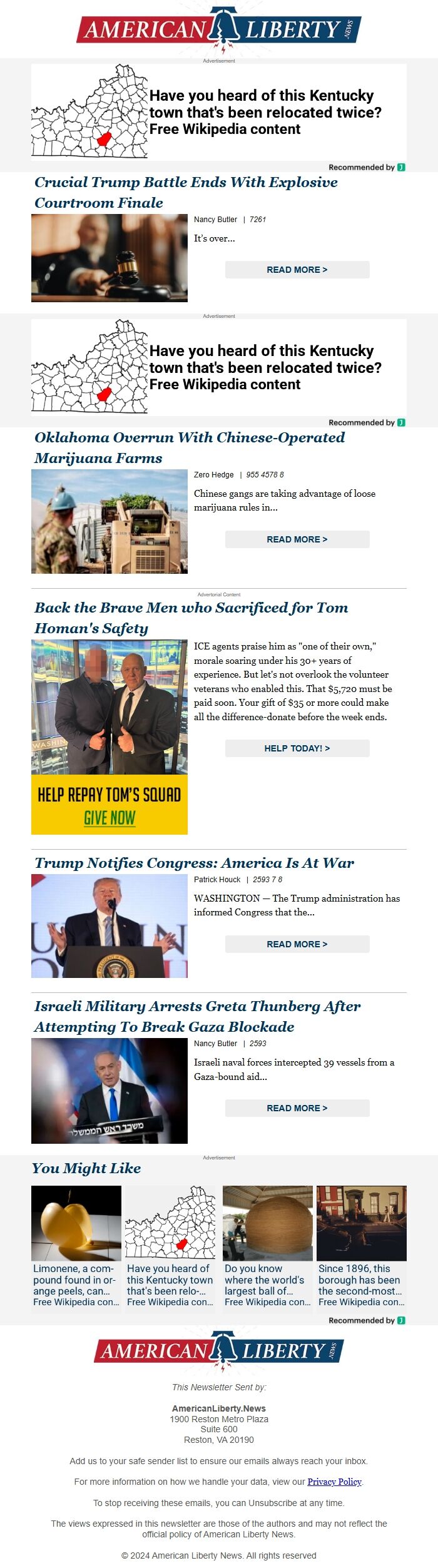The height and width of the screenshot is (1568, 438).
Task: Open the "Help Repay Tom's Squad" Give Now image
Action: point(109,805)
